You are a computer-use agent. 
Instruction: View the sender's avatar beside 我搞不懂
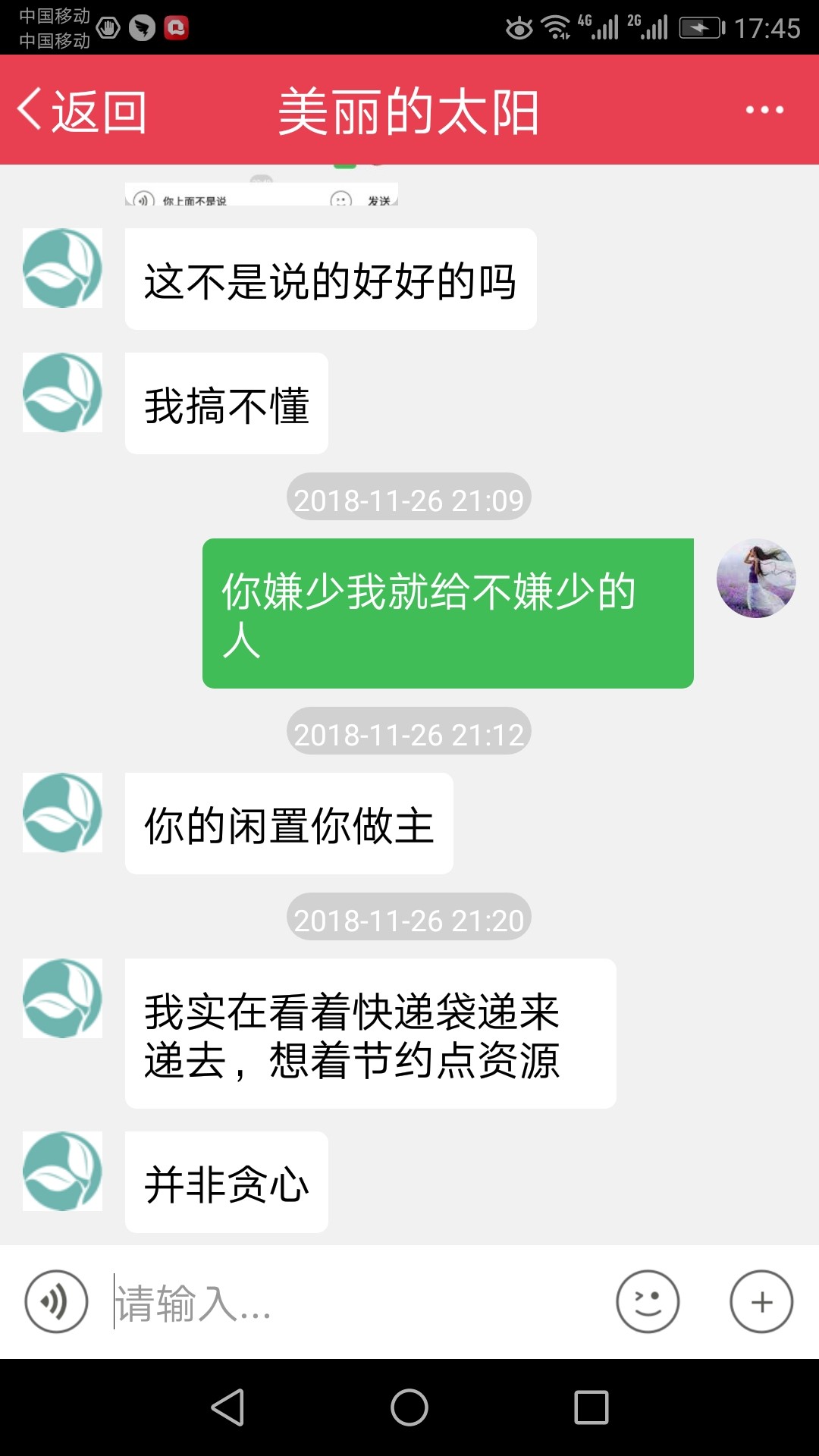click(62, 393)
